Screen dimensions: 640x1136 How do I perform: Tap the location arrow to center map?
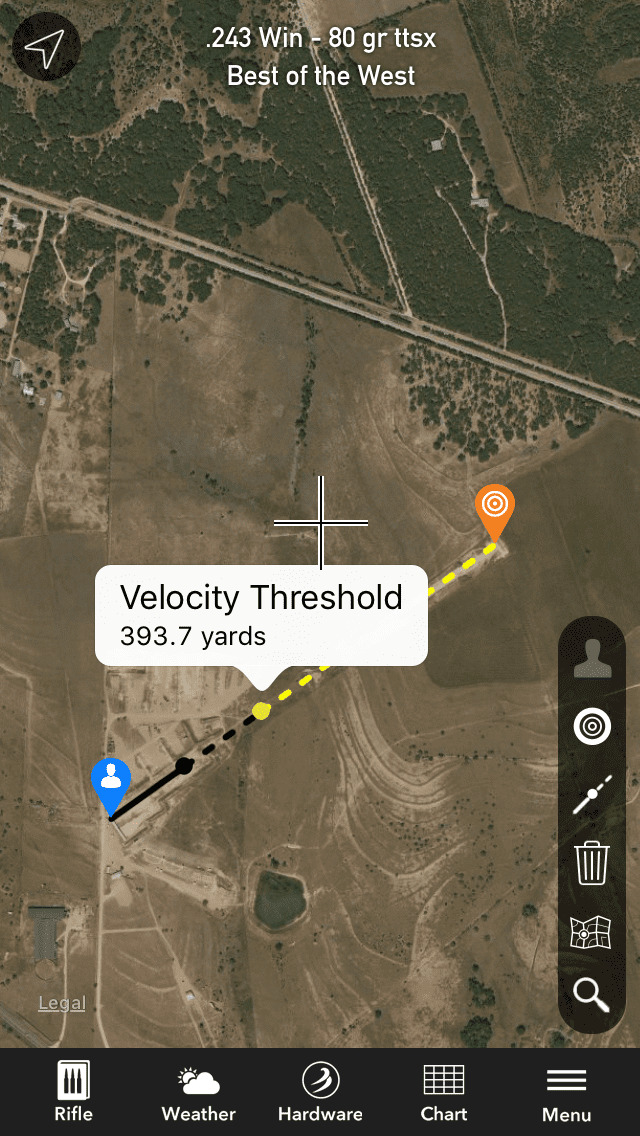click(45, 46)
